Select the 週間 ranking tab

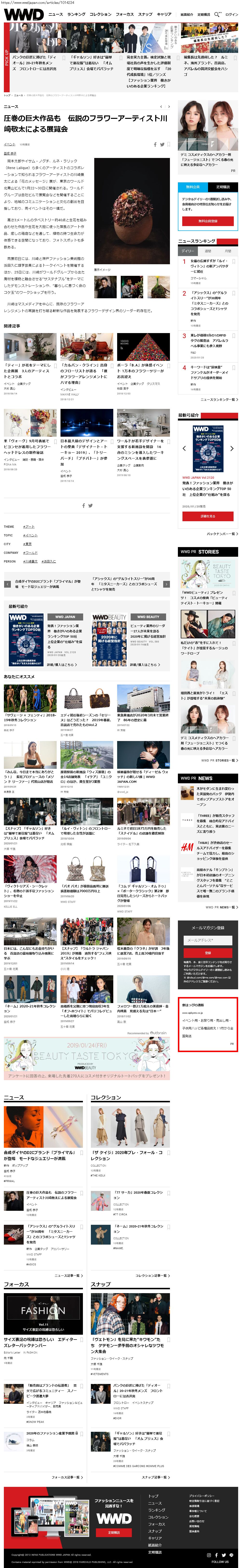pos(208,251)
